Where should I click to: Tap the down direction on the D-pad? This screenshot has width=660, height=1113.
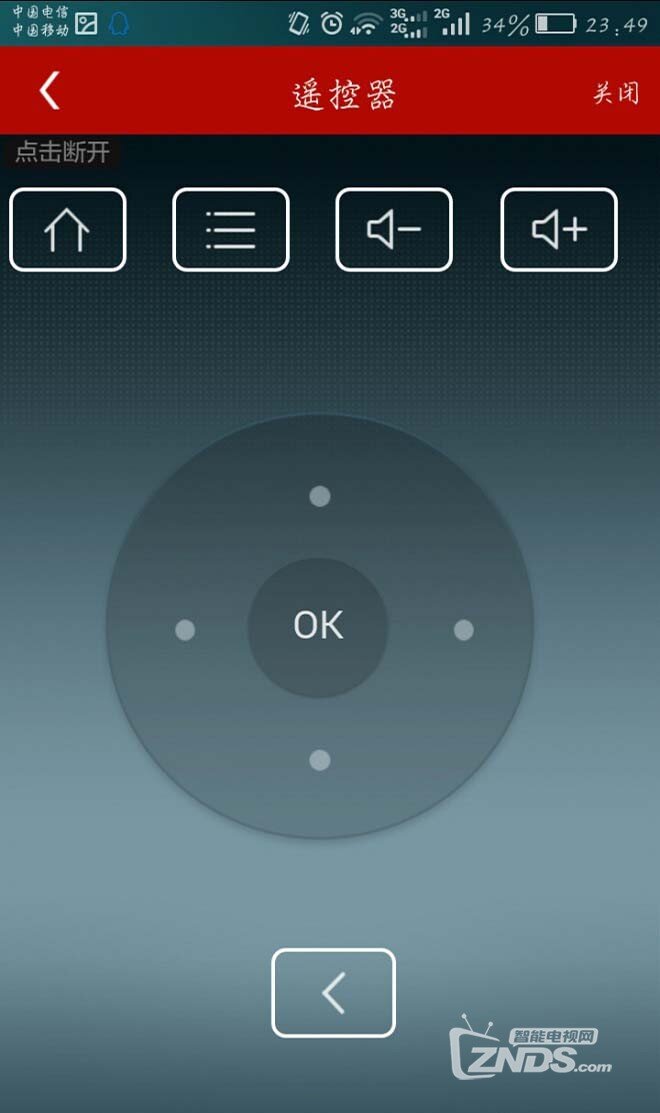[x=319, y=760]
